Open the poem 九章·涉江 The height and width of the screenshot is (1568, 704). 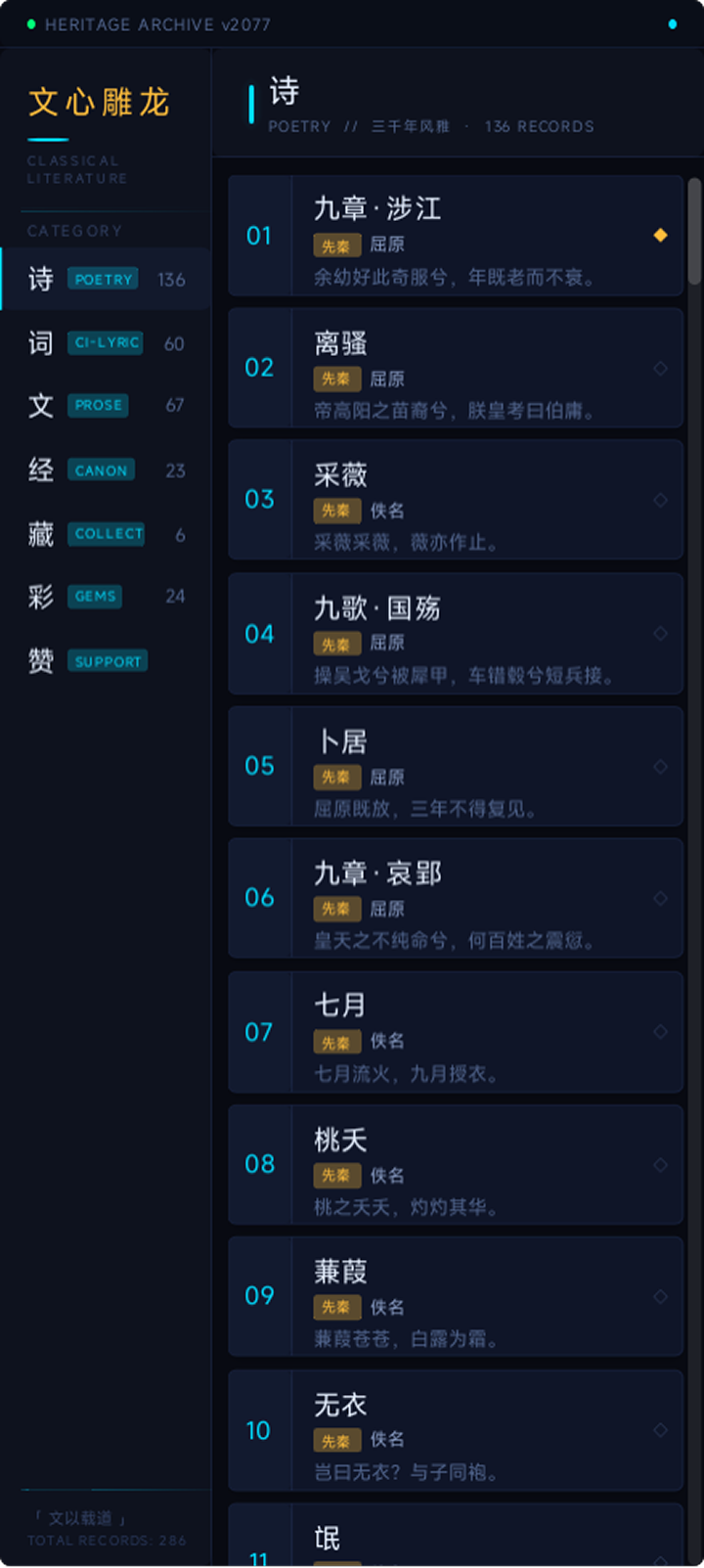pyautogui.click(x=455, y=236)
